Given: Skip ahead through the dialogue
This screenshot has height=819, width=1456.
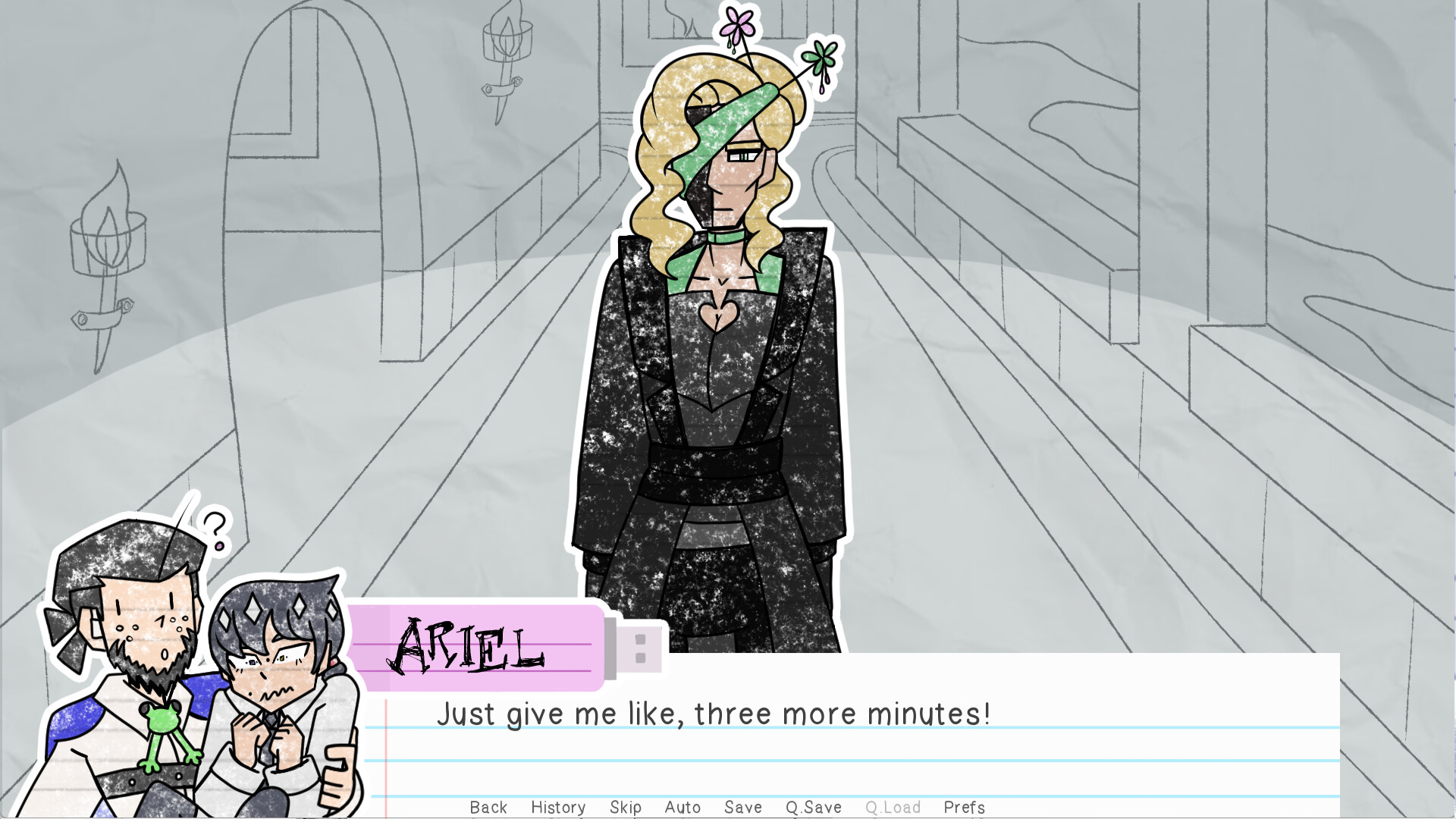Looking at the screenshot, I should 626,808.
